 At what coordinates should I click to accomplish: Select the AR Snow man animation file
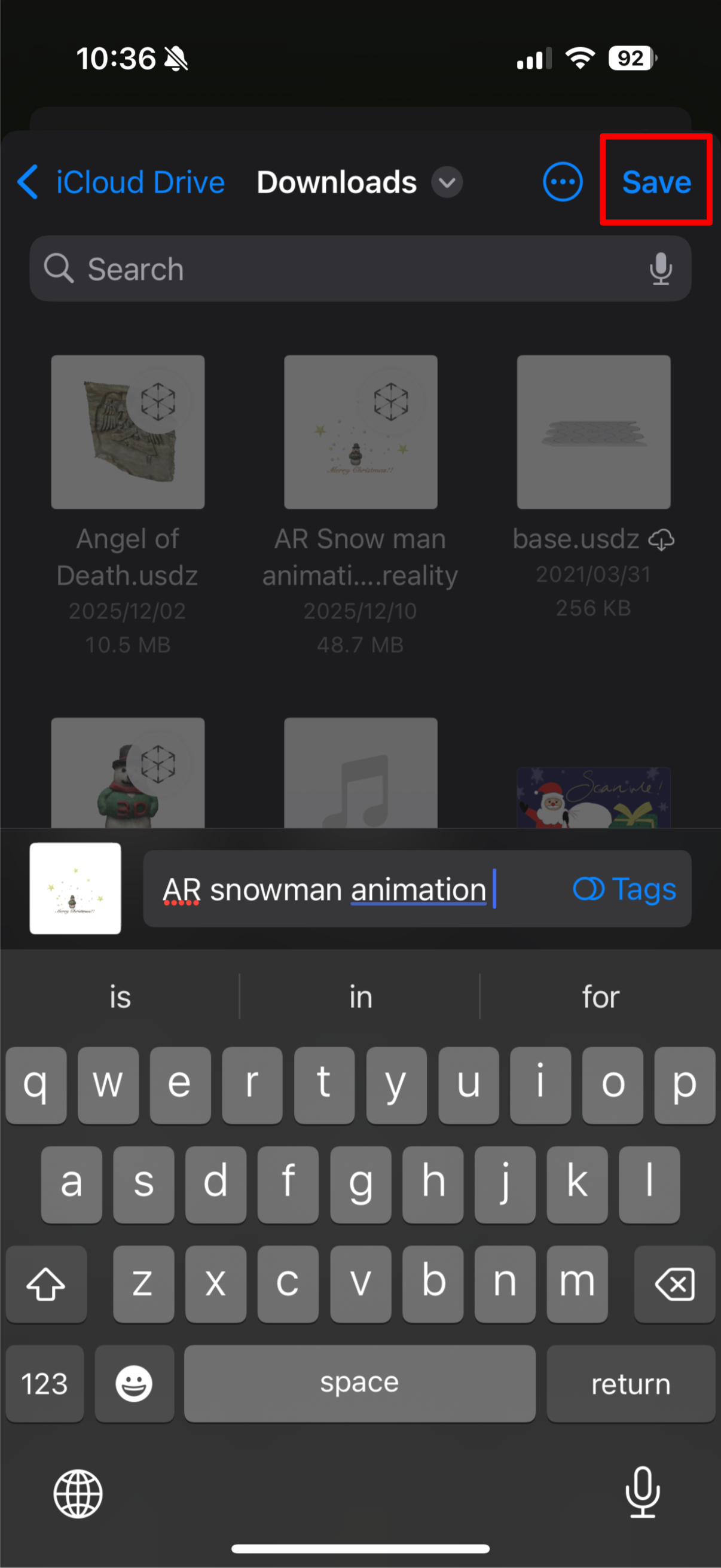coord(360,432)
